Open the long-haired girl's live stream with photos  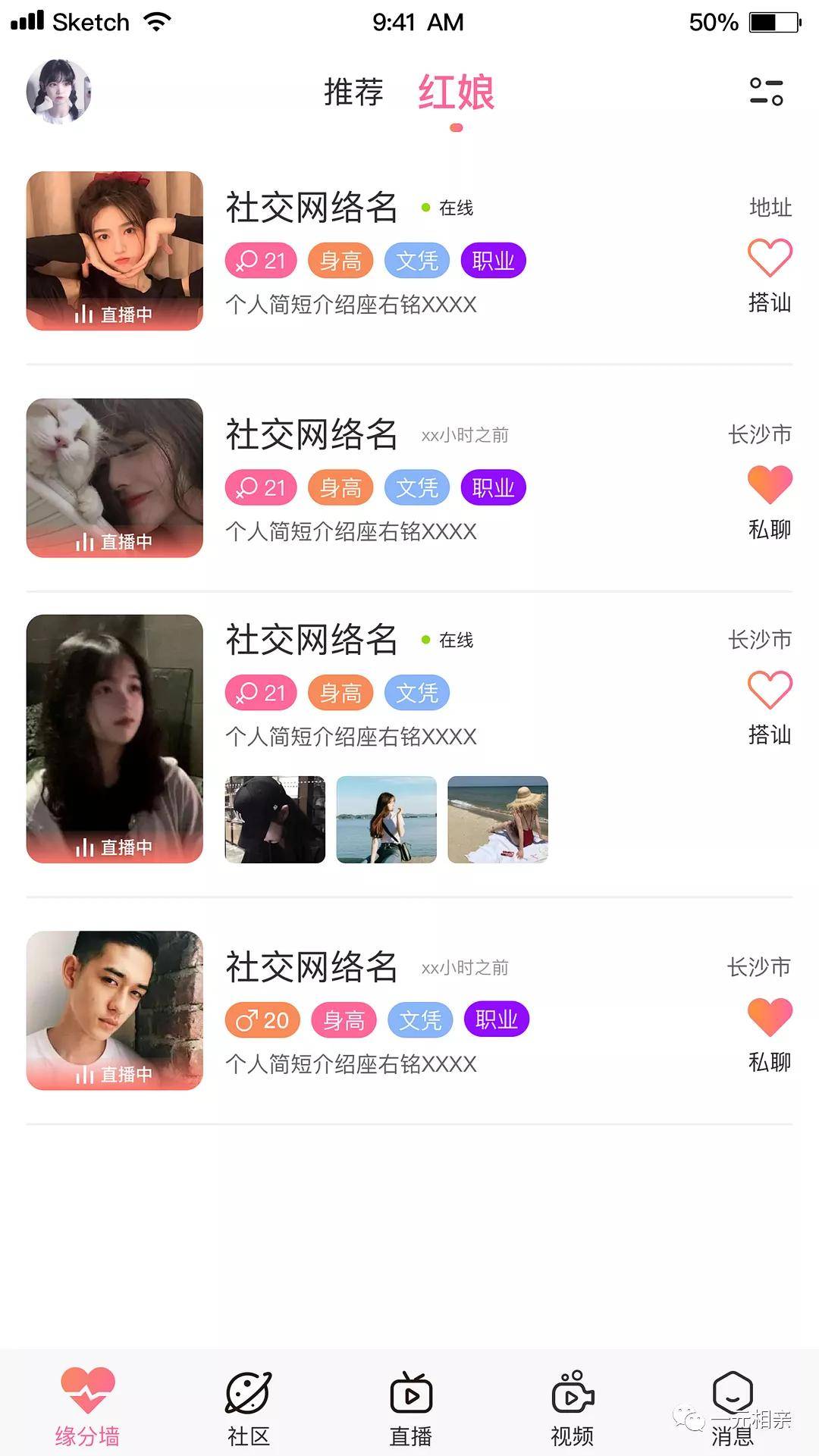point(115,739)
